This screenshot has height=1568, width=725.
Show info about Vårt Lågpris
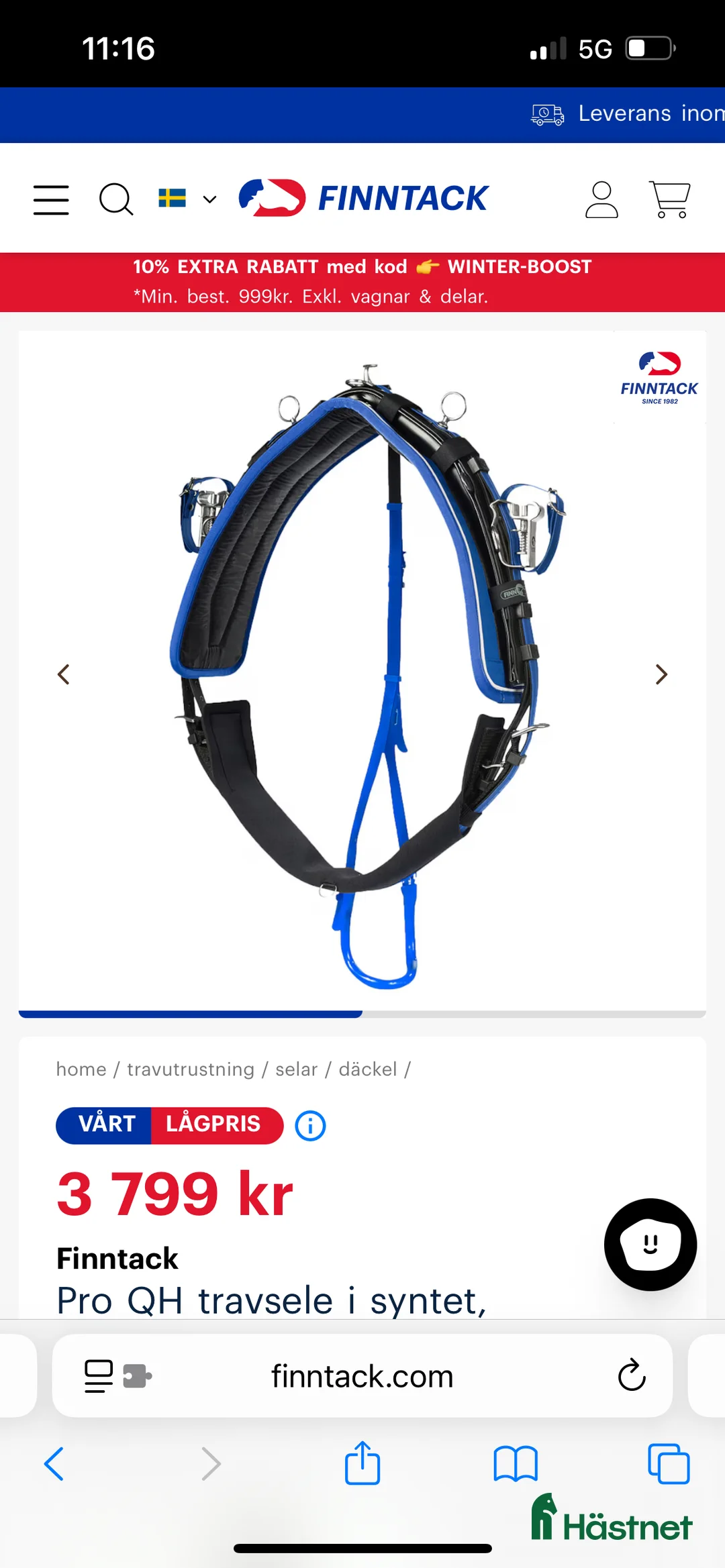tap(310, 1125)
